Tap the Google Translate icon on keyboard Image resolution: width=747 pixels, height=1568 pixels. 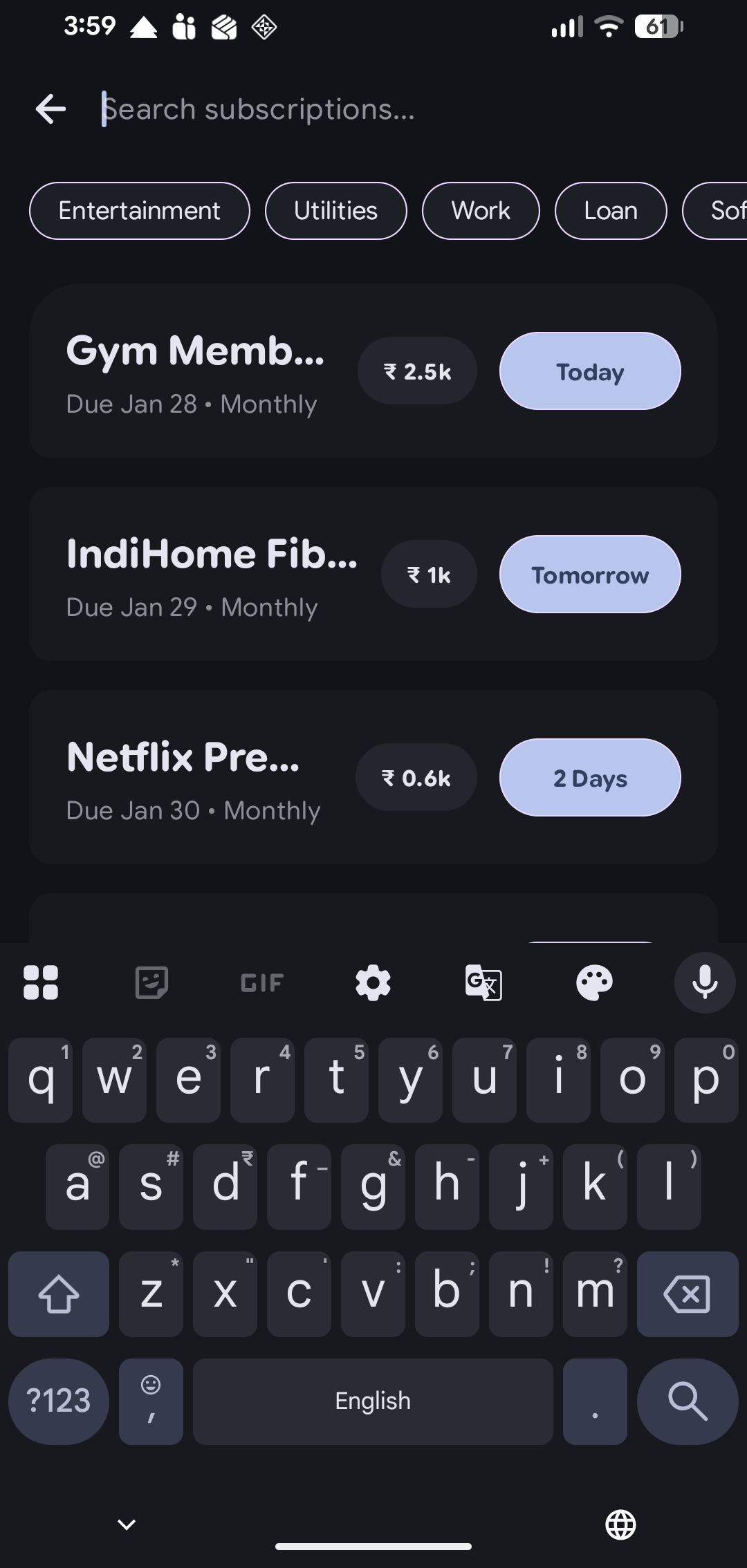pyautogui.click(x=483, y=982)
